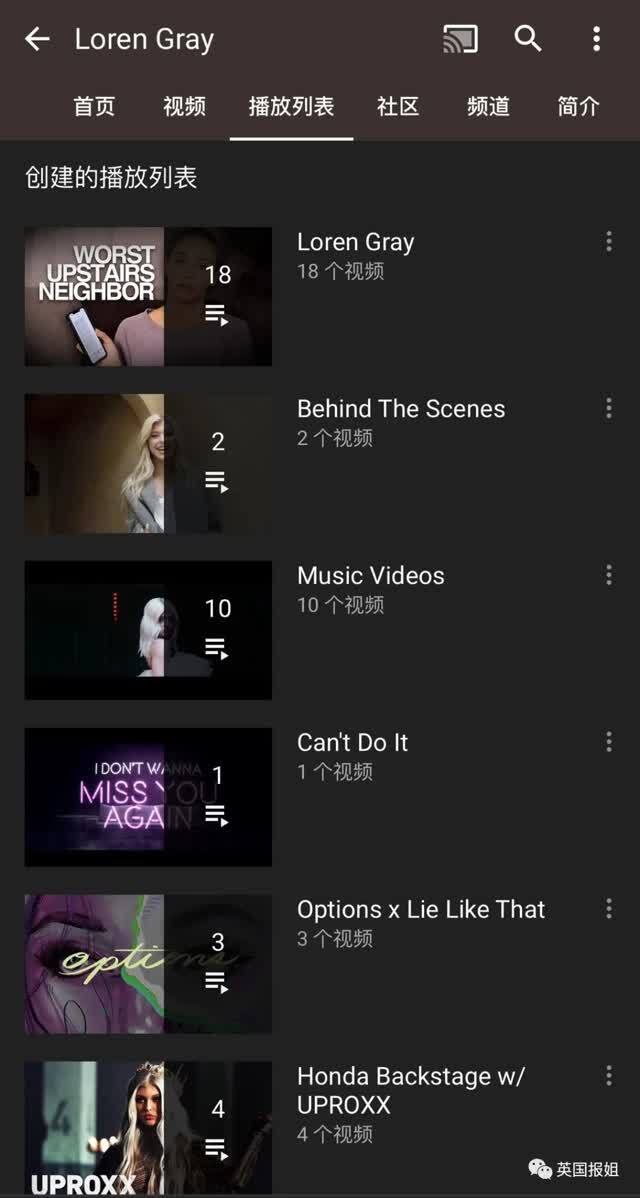Open the Loren Gray playlist with 18 videos
Screen dimensions: 640x1198
click(x=148, y=296)
